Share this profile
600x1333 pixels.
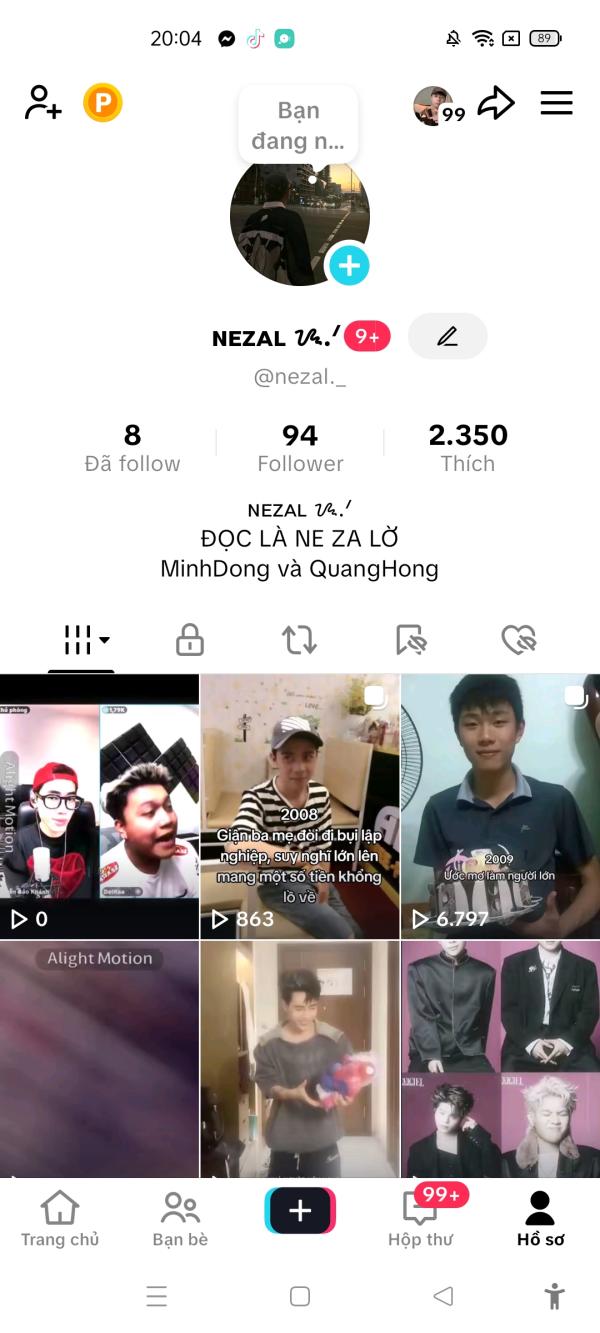pos(495,103)
